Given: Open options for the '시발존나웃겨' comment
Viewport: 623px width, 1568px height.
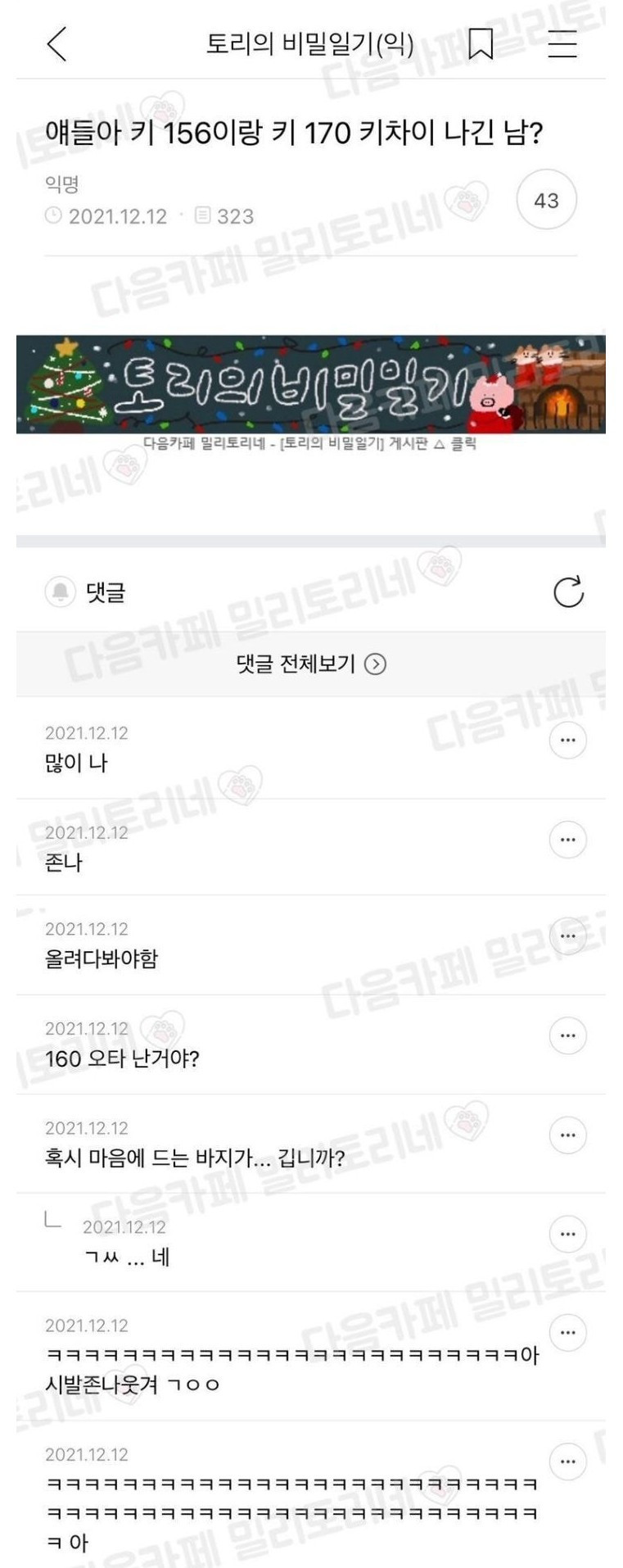Looking at the screenshot, I should coord(567,1333).
